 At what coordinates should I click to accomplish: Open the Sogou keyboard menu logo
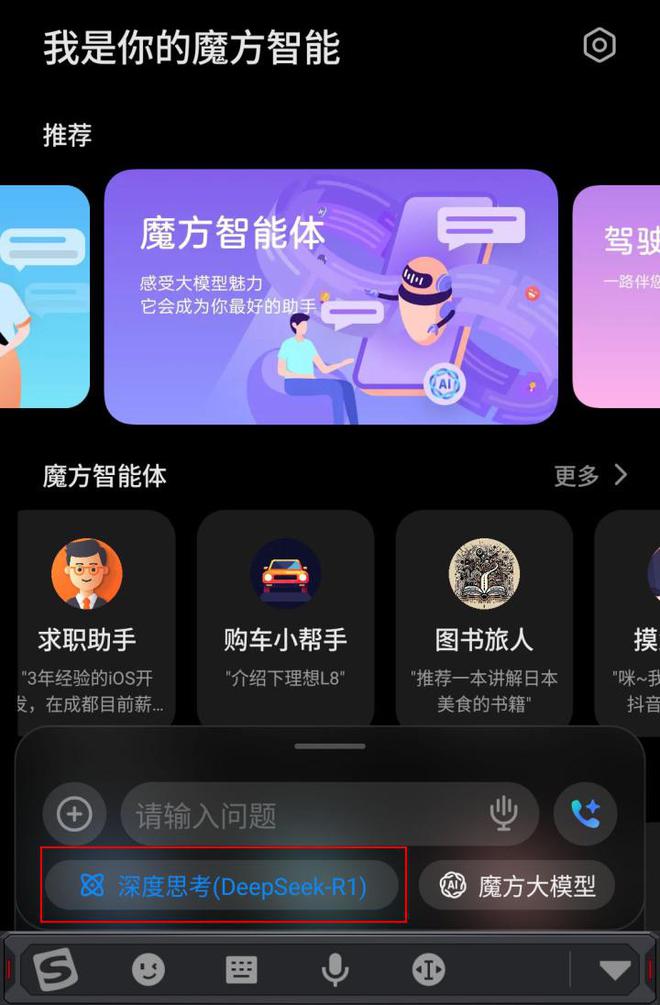pyautogui.click(x=54, y=969)
